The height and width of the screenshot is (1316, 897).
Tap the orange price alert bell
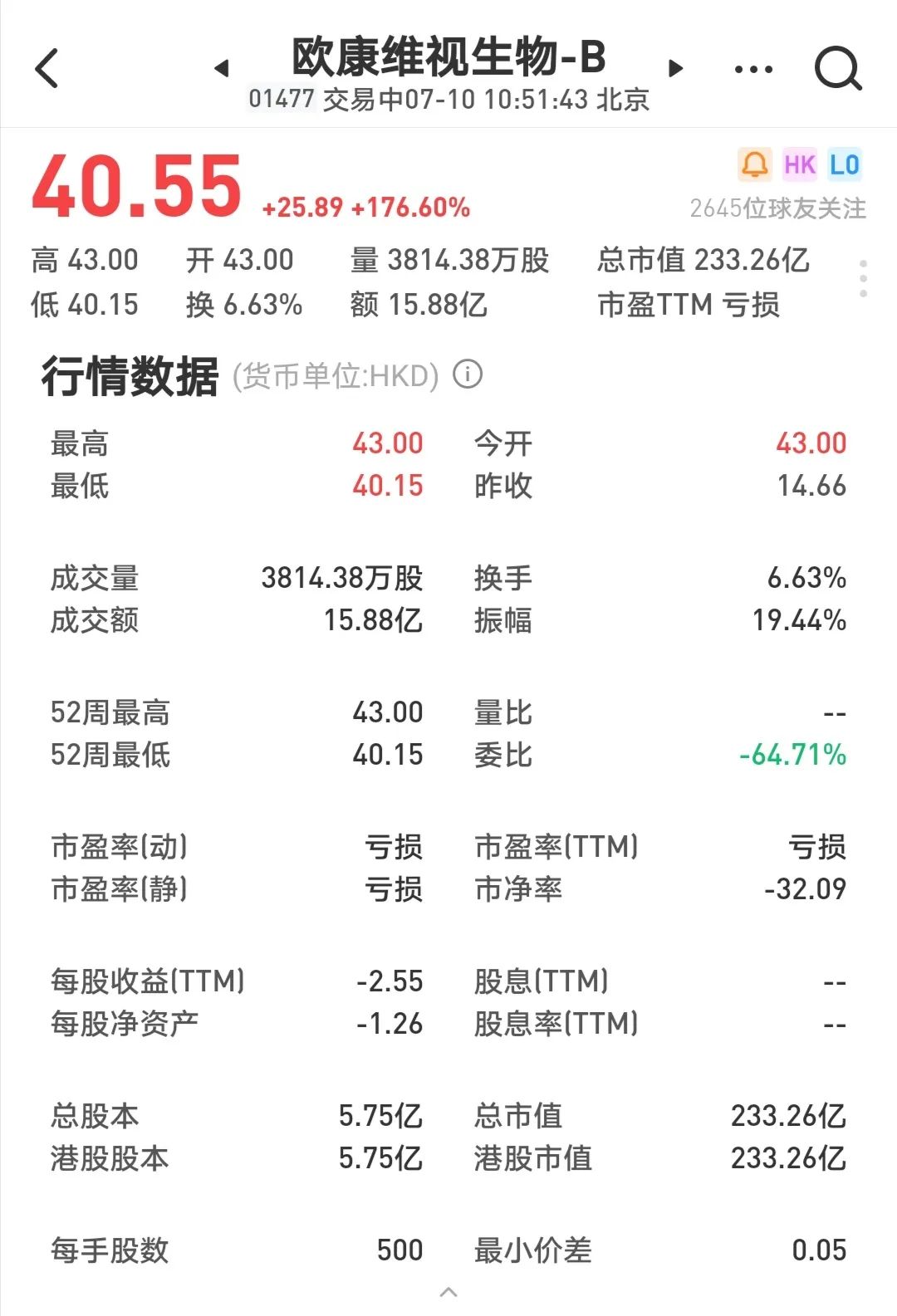(754, 164)
